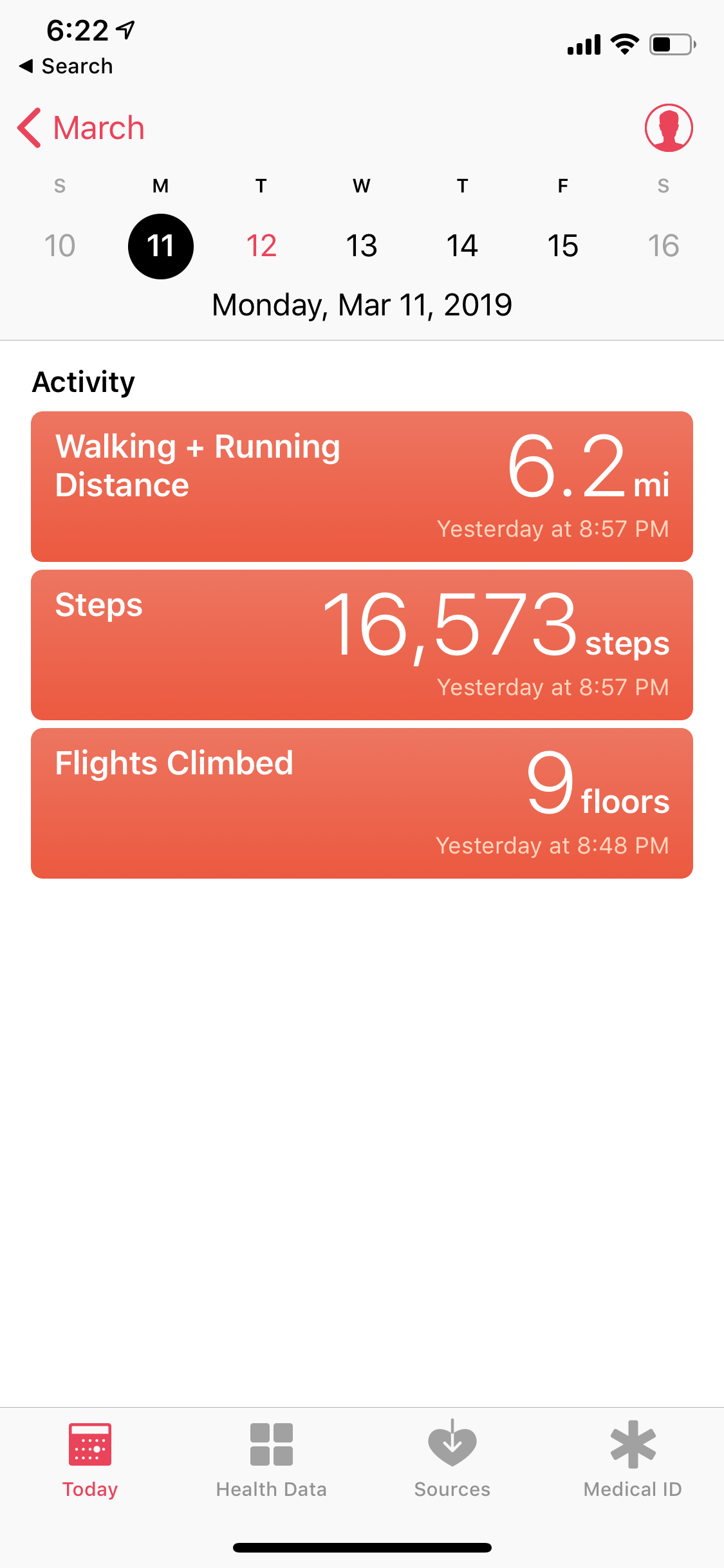Viewport: 724px width, 1568px height.
Task: Return to the Search app
Action: [66, 66]
